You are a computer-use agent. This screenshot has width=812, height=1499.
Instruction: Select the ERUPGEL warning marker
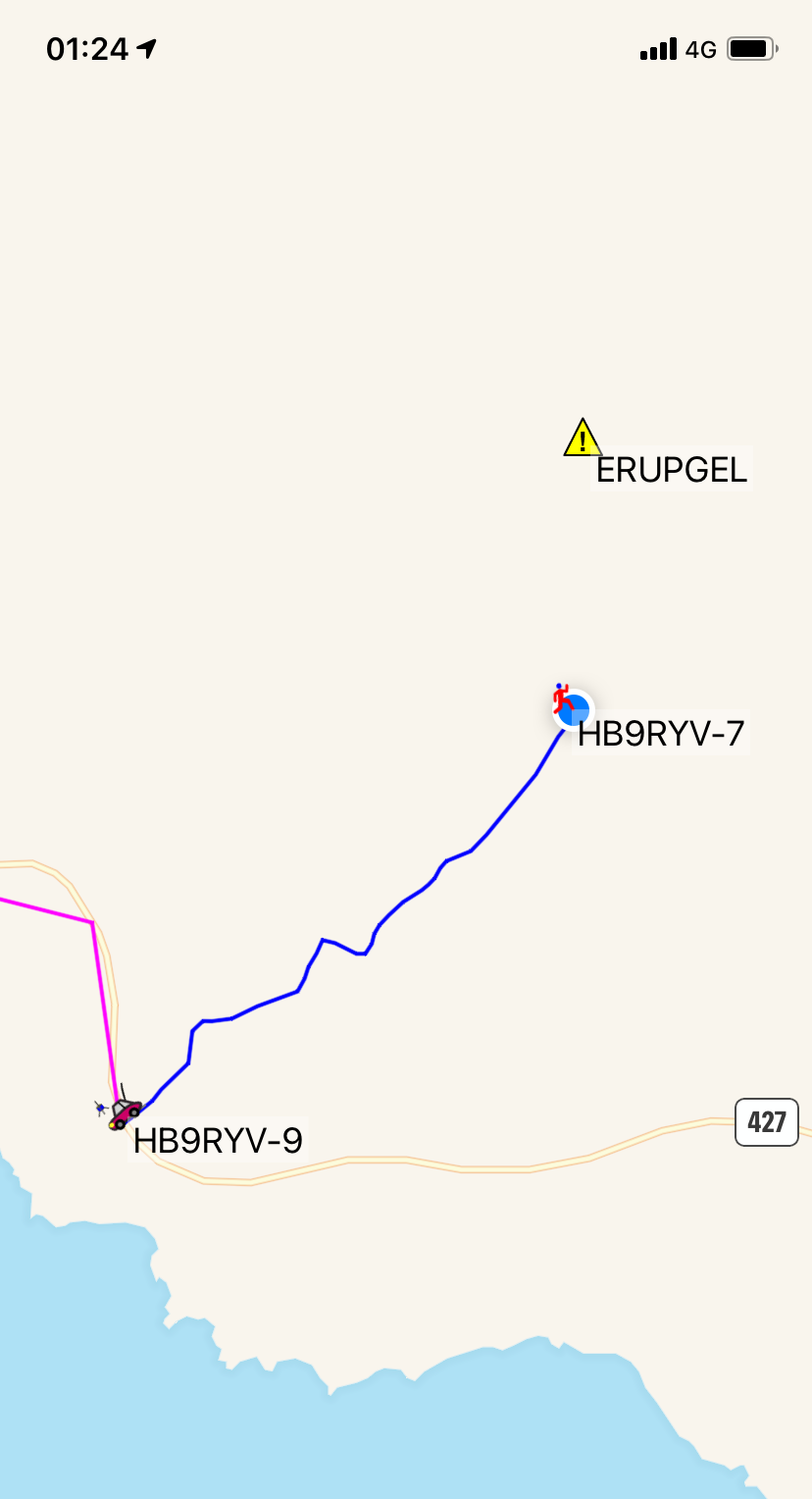point(583,438)
